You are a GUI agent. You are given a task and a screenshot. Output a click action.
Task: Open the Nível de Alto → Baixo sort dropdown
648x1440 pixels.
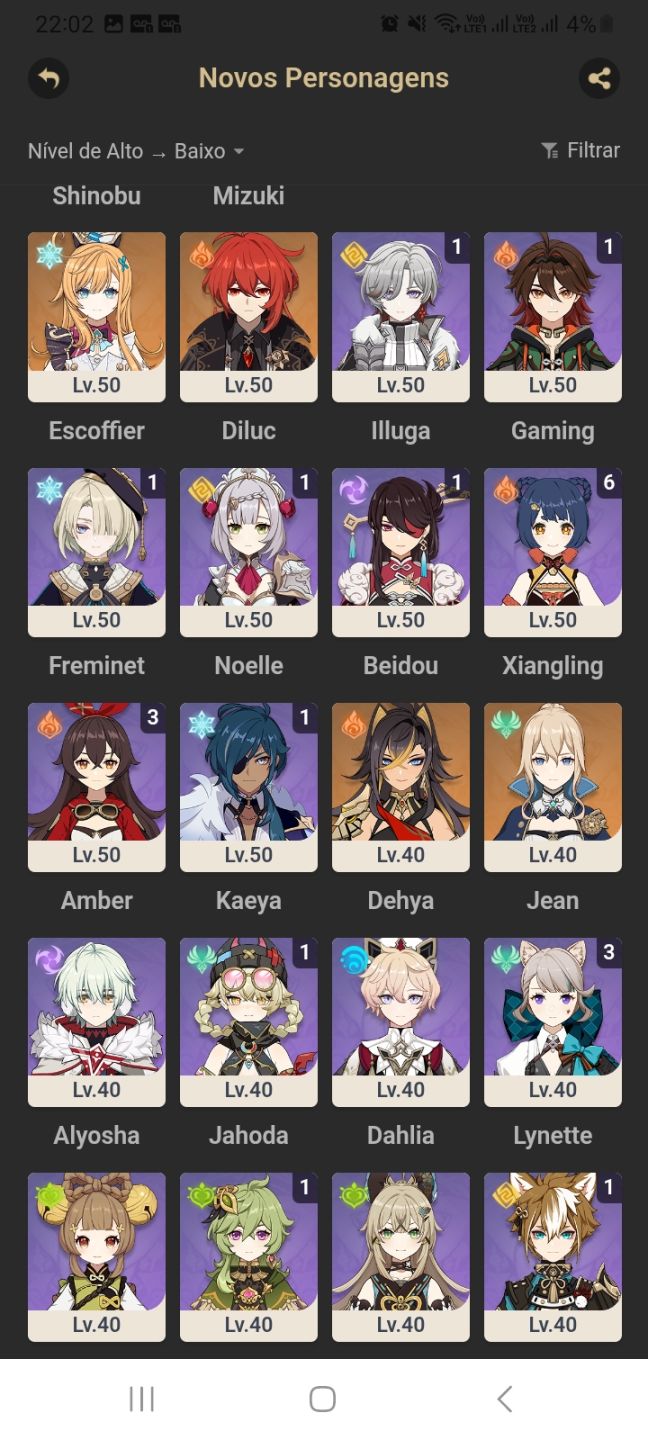pos(136,151)
